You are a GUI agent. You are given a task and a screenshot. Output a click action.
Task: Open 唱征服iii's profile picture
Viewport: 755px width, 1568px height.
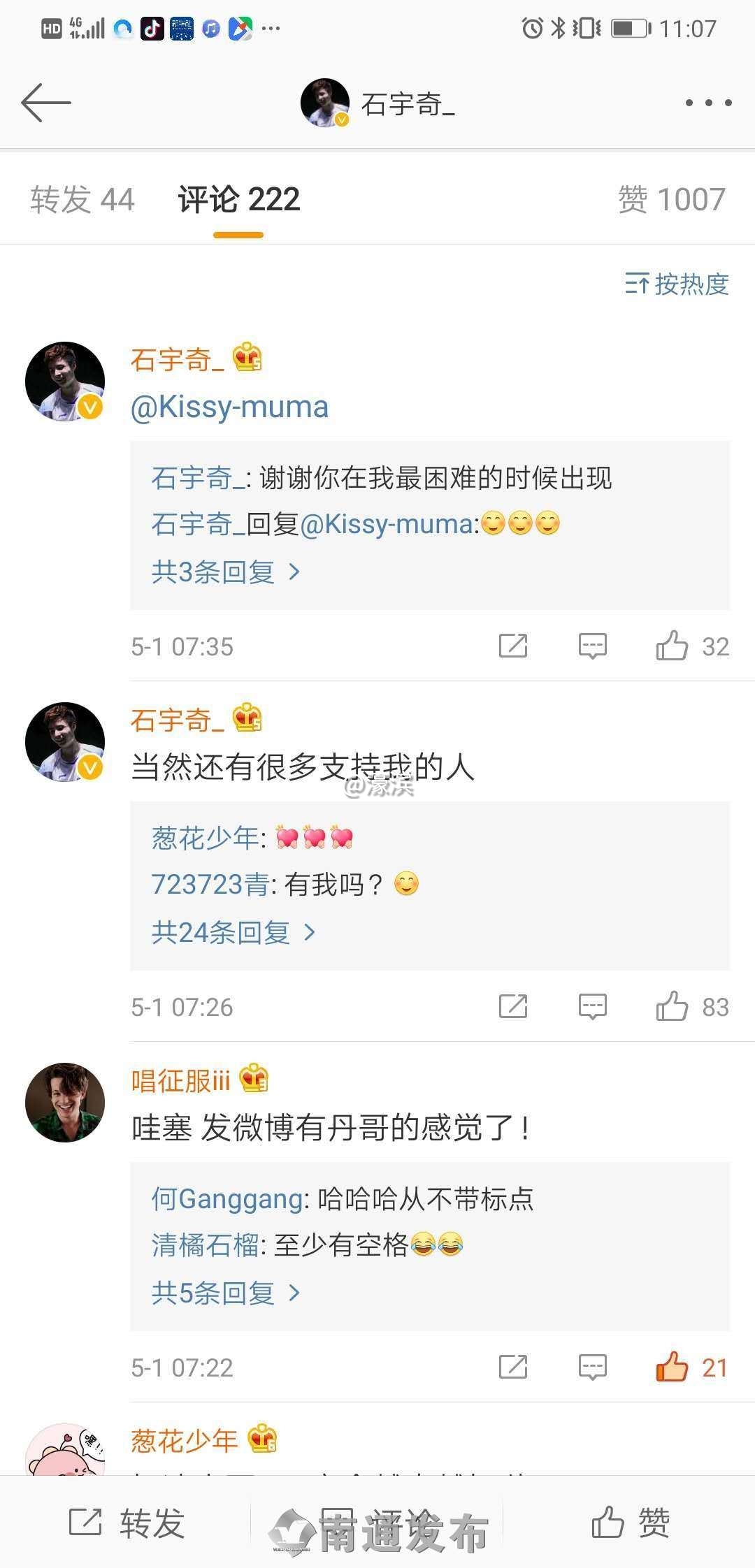(x=65, y=1103)
